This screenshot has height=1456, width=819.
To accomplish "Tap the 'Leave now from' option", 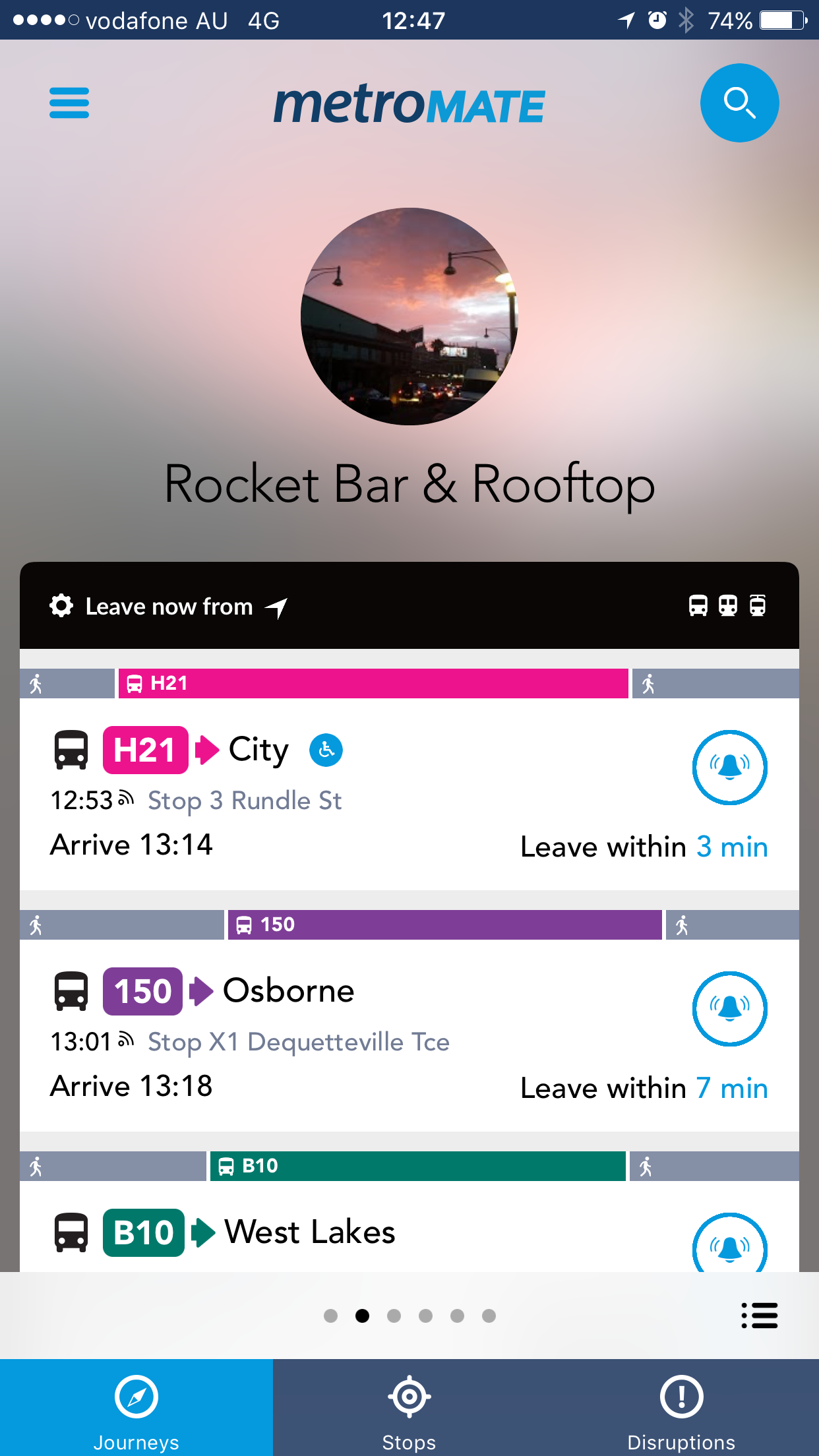I will (169, 607).
